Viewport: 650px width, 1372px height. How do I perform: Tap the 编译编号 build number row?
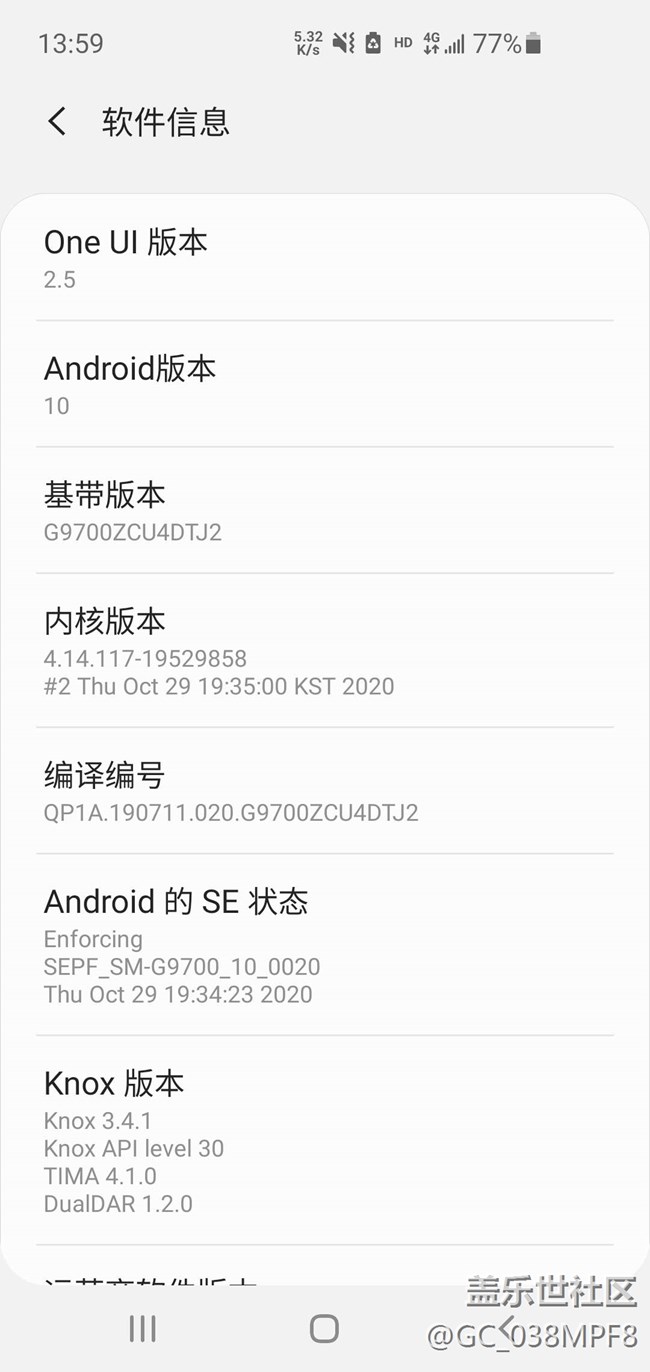324,791
